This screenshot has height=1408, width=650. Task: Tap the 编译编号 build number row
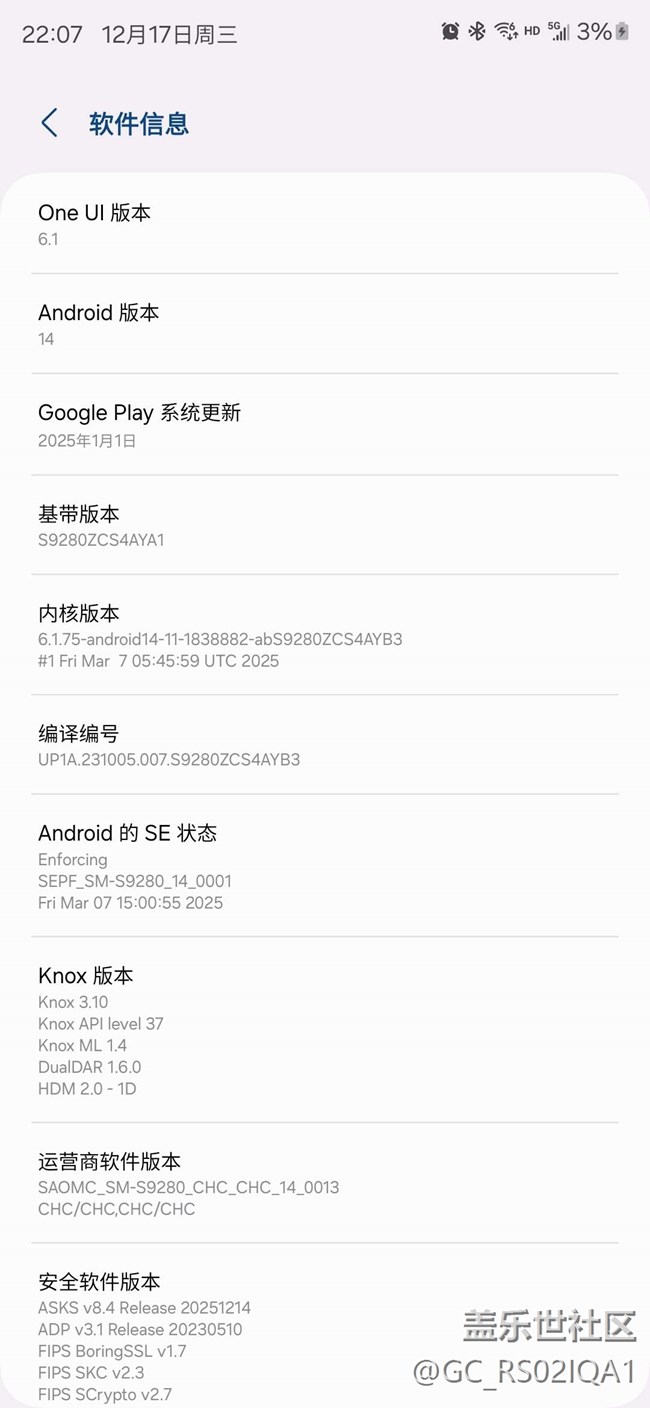click(325, 745)
